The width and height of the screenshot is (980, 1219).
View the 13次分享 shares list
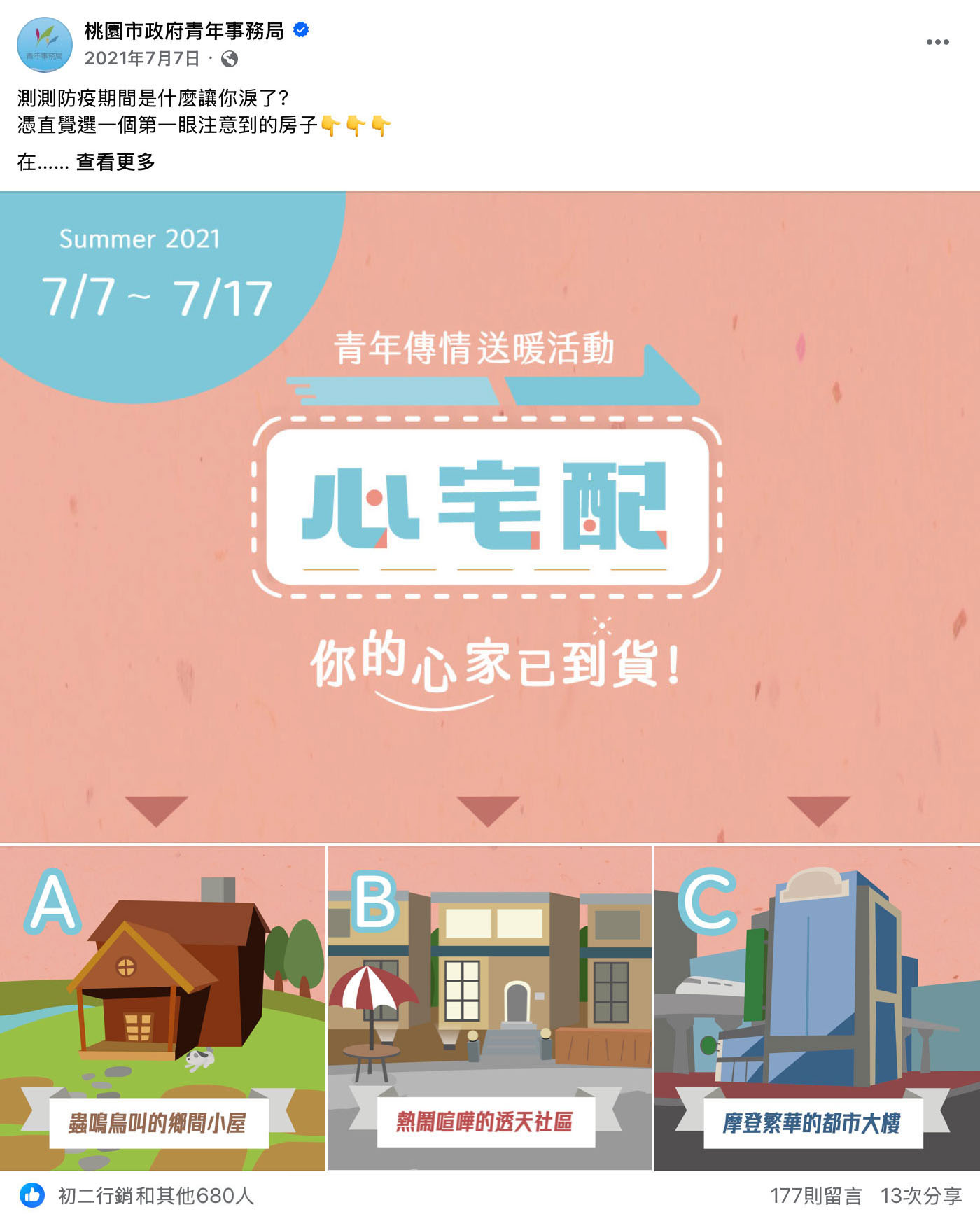click(920, 1196)
